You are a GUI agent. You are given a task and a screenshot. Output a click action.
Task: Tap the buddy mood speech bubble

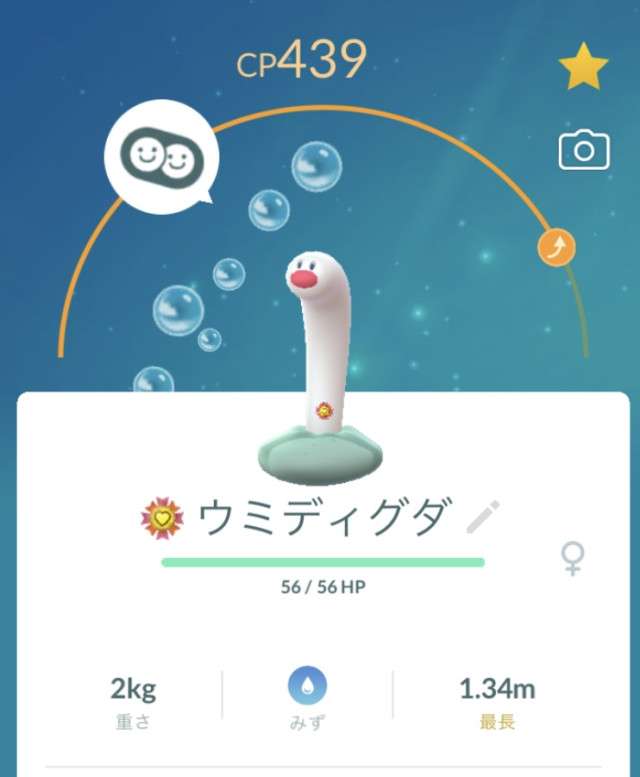point(162,157)
